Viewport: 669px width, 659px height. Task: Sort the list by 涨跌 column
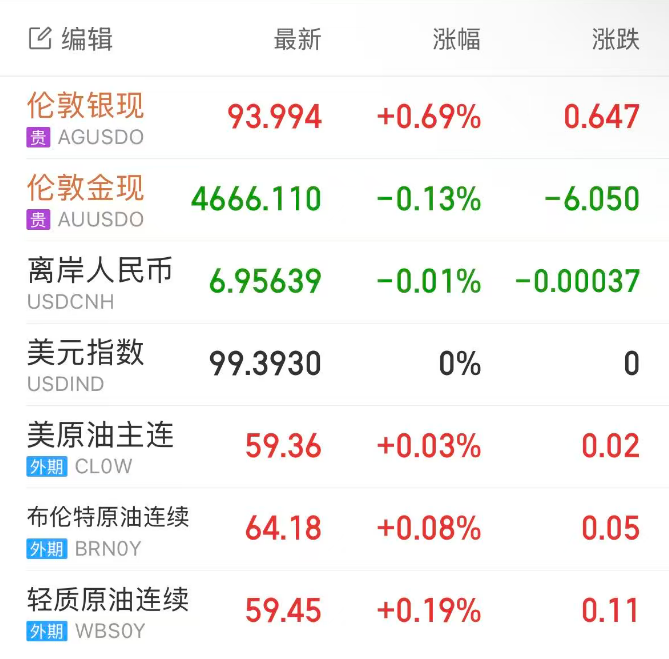[615, 39]
